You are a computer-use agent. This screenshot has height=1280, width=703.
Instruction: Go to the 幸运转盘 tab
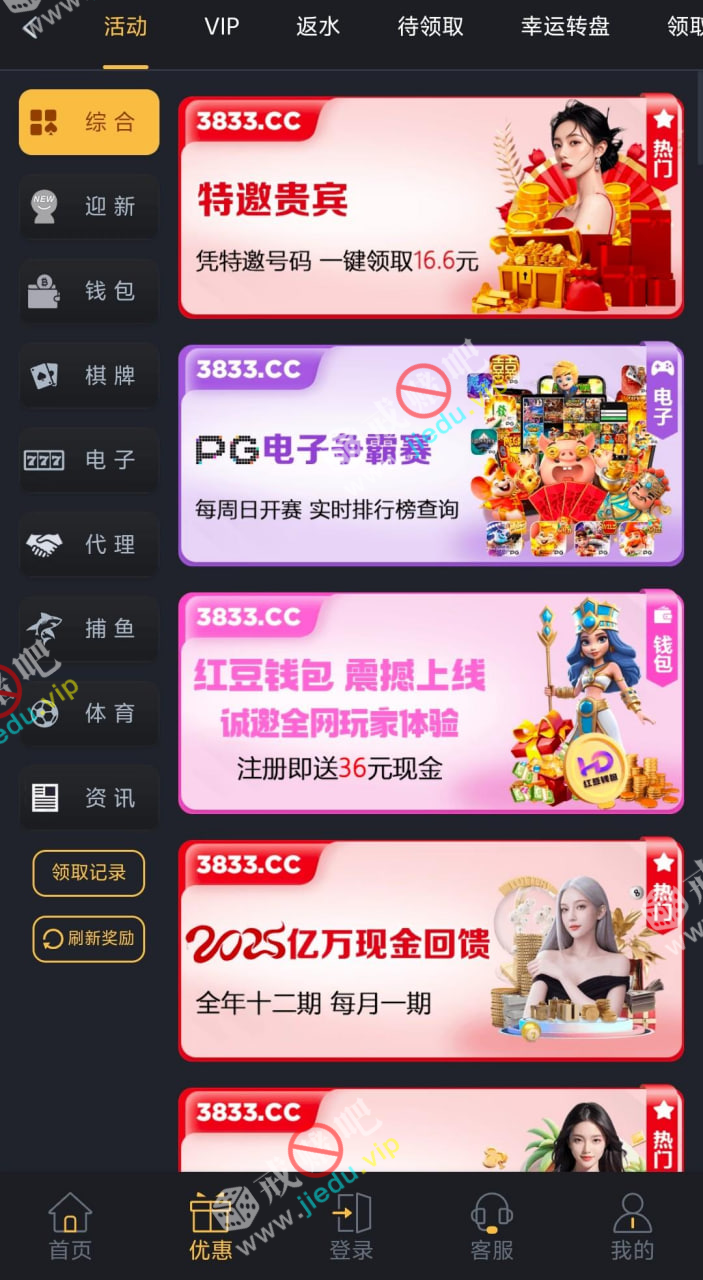565,27
